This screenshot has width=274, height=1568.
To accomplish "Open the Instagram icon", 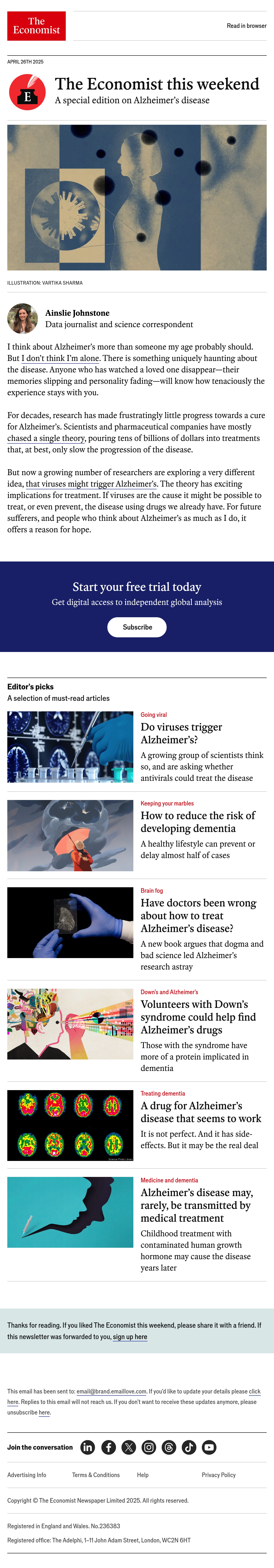I will (149, 1447).
